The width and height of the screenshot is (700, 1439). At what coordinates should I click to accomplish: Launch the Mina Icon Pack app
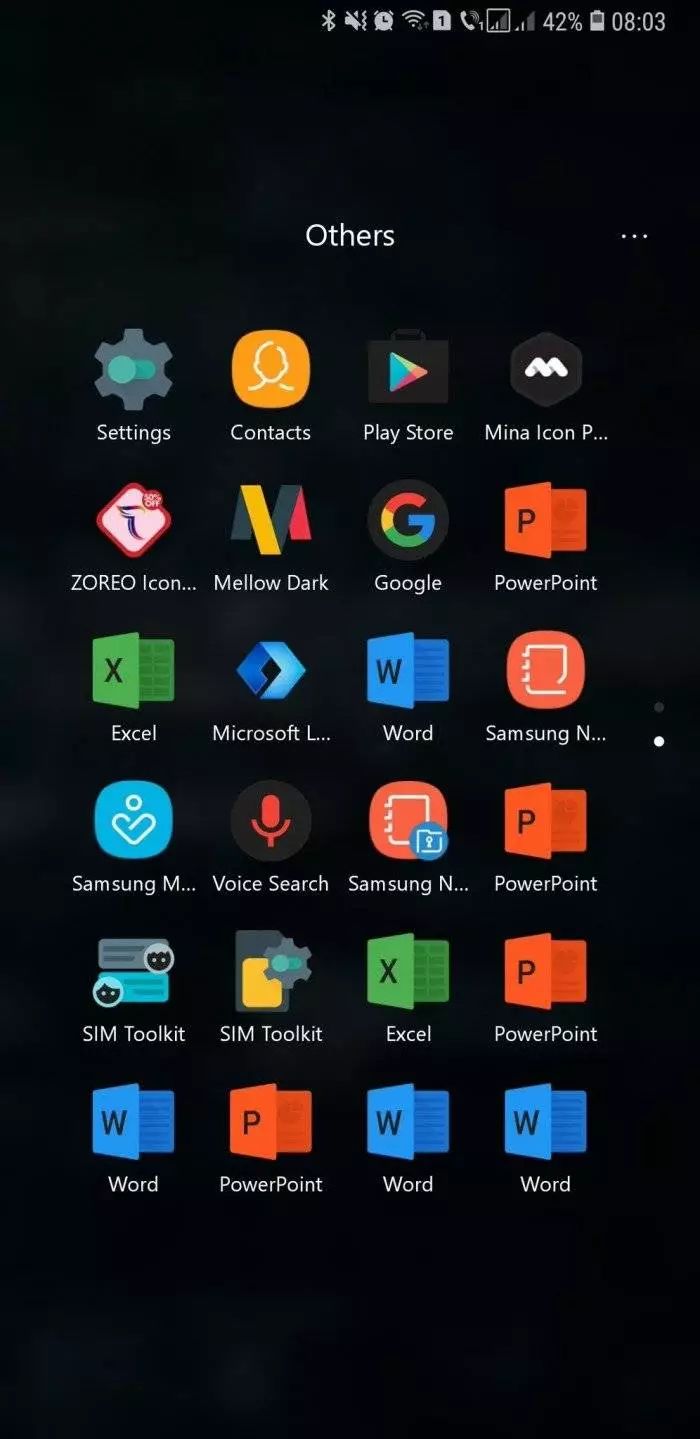[545, 370]
